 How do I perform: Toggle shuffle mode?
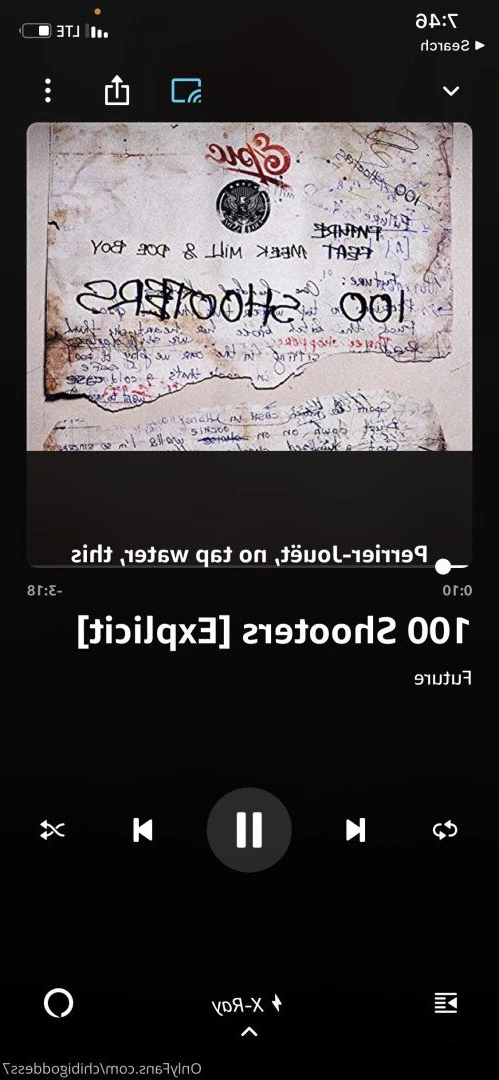[x=52, y=830]
